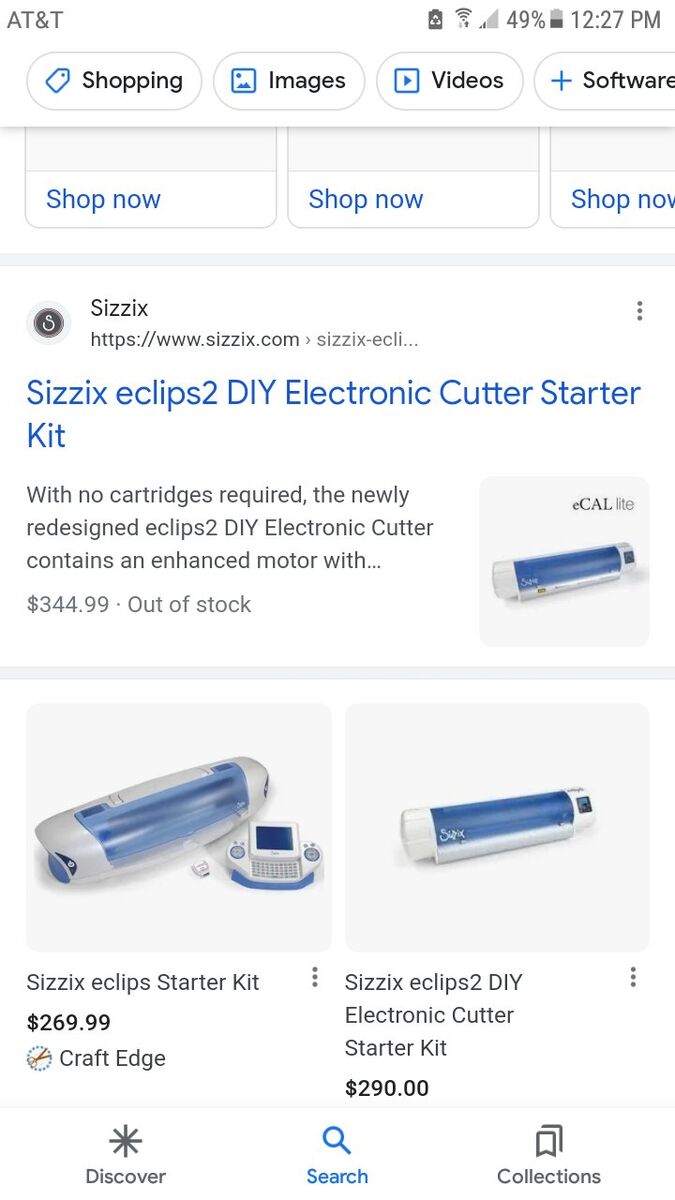675x1200 pixels.
Task: Open the Collections tab
Action: (549, 1156)
